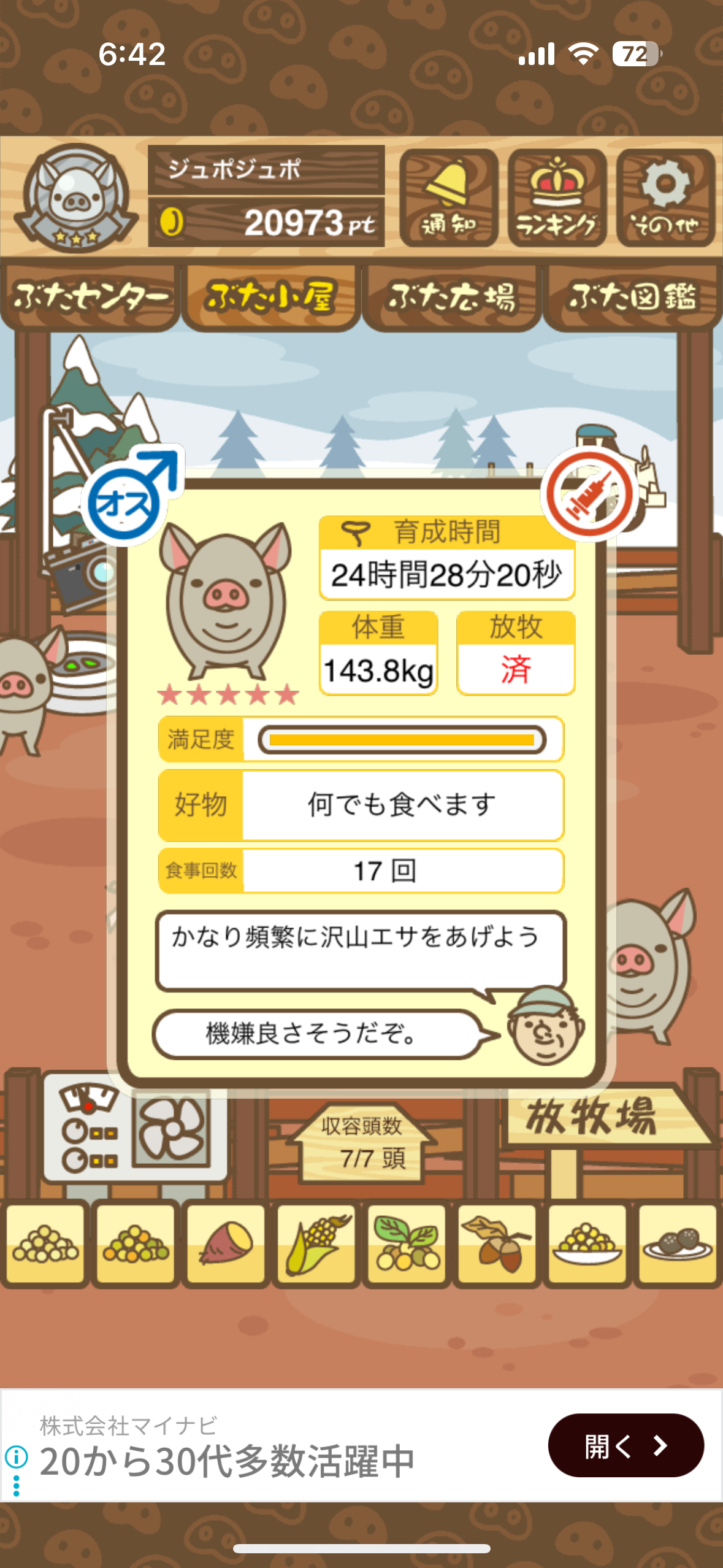Open the その他 settings gear
Image resolution: width=723 pixels, height=1568 pixels.
[665, 198]
